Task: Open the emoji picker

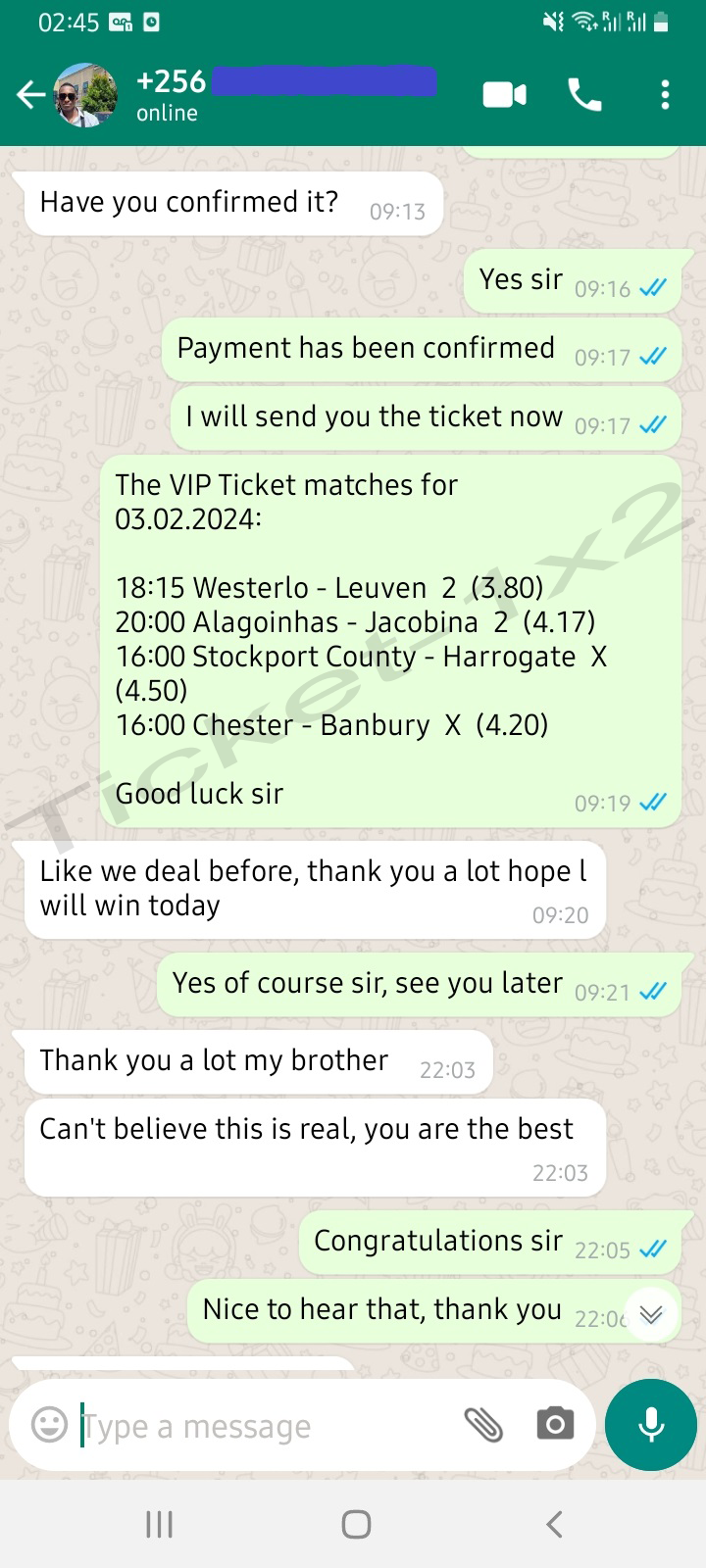Action: pyautogui.click(x=49, y=1424)
